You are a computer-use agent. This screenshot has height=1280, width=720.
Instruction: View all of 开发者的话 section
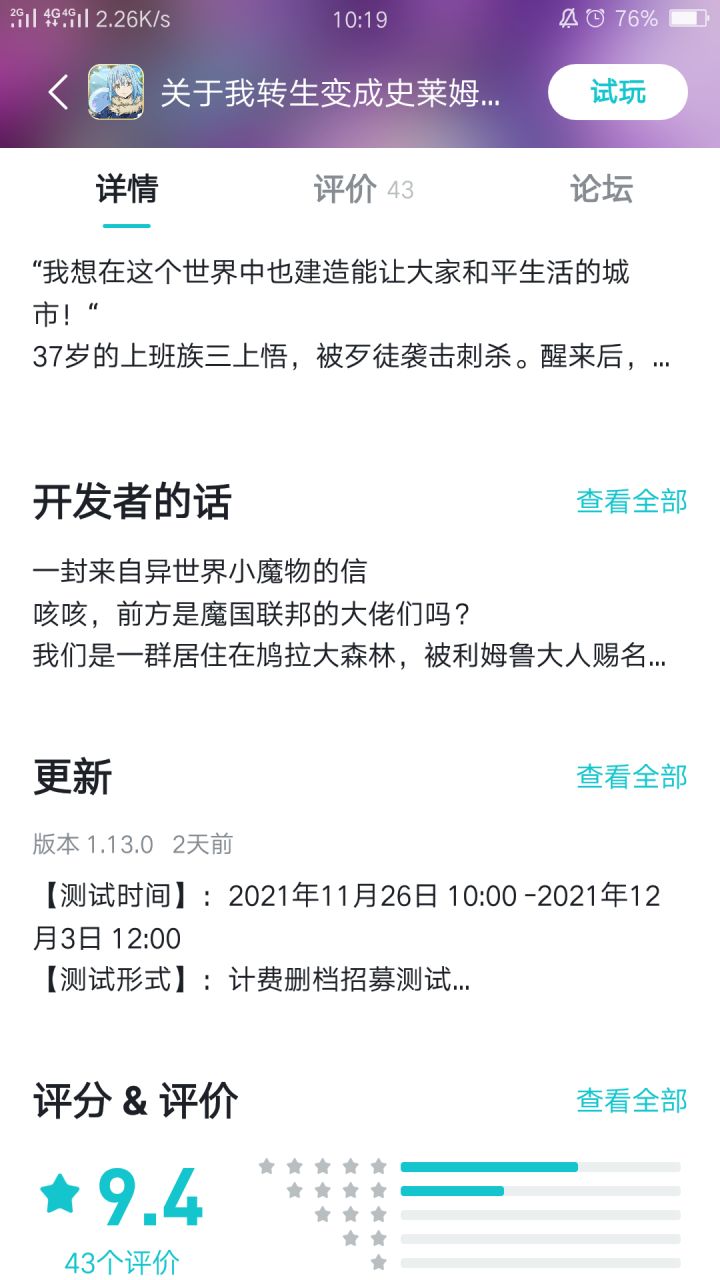631,501
